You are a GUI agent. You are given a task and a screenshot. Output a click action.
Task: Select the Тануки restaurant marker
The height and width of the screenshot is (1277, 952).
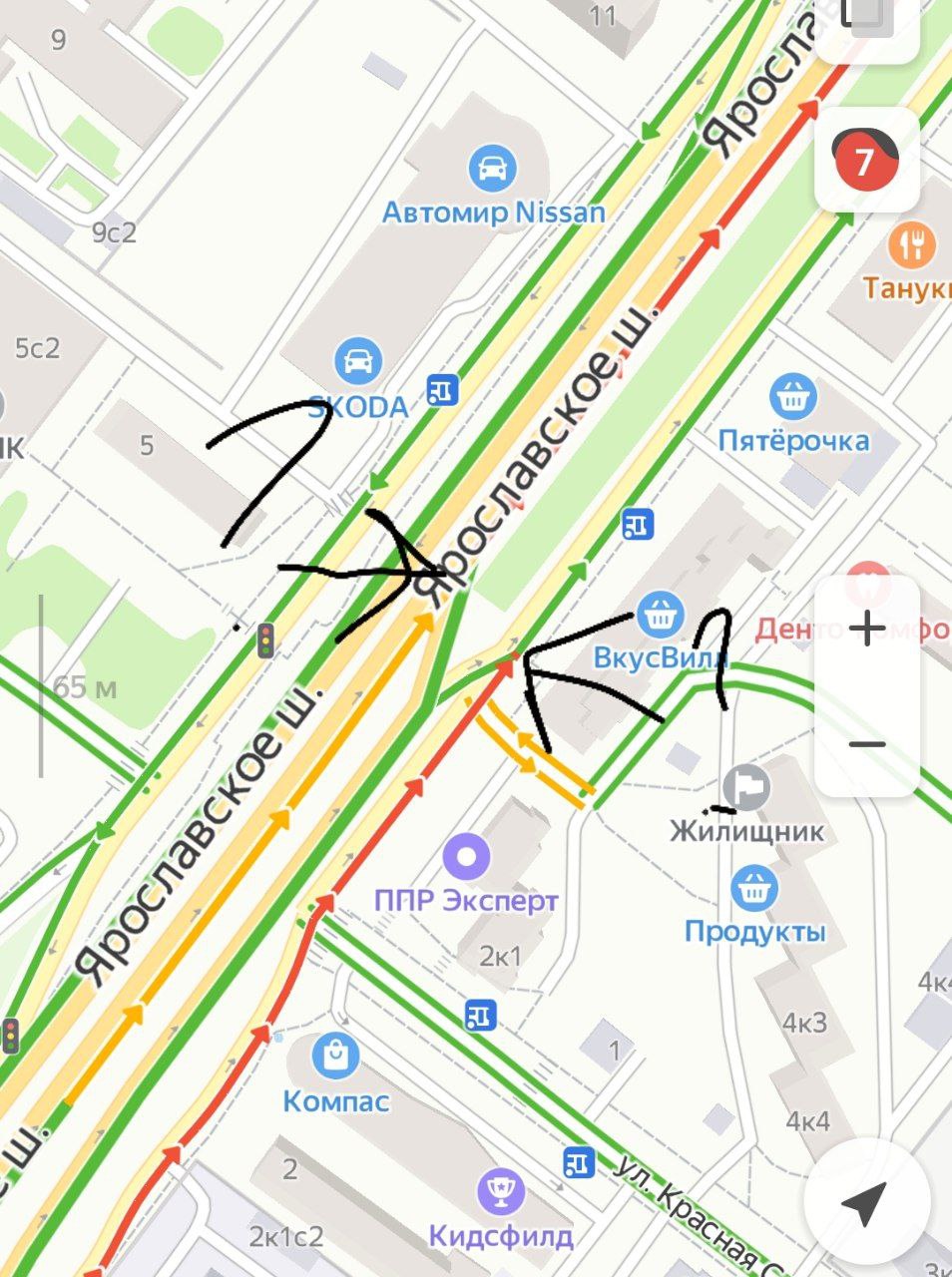[911, 244]
